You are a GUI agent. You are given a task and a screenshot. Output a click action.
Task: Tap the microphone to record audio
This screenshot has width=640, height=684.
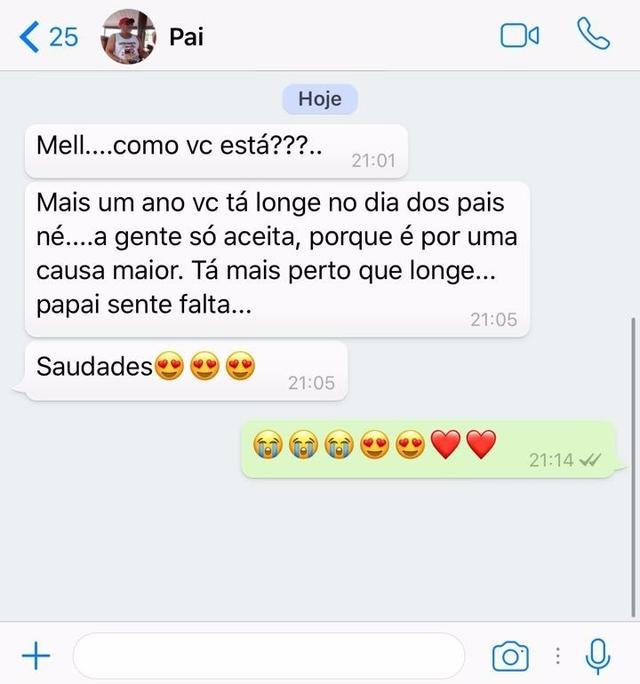coord(598,656)
